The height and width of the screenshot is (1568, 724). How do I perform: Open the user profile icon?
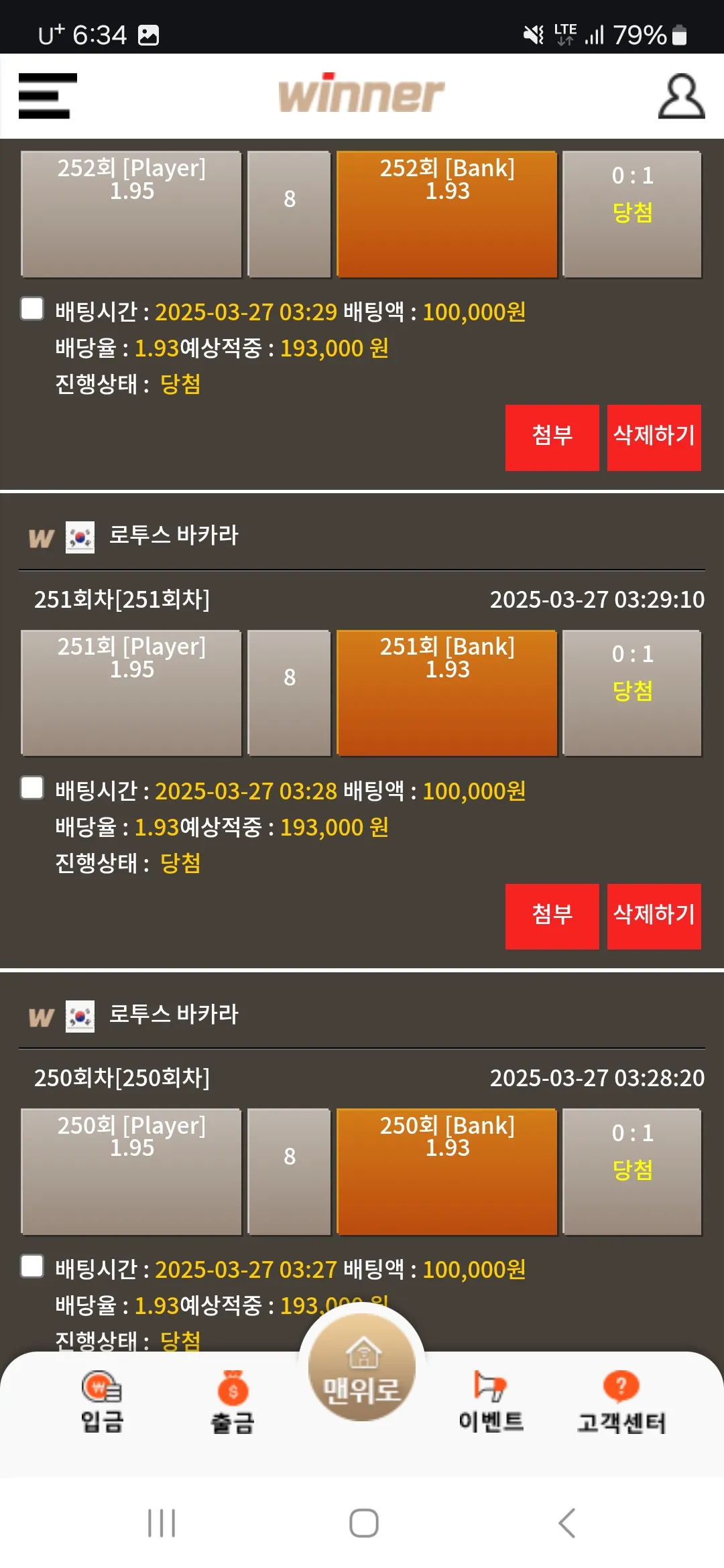point(681,96)
